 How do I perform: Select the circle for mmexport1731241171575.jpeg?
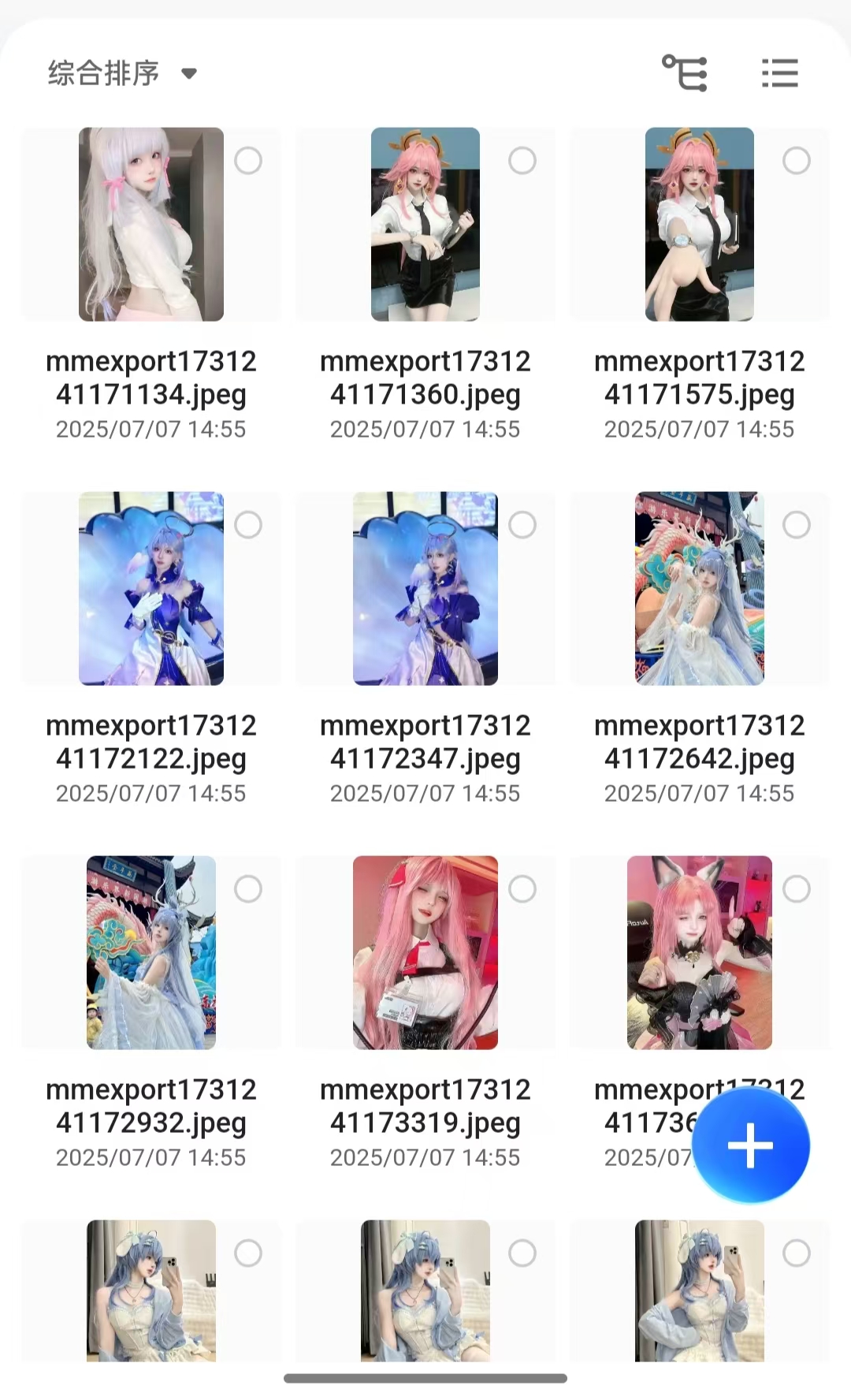[x=797, y=161]
